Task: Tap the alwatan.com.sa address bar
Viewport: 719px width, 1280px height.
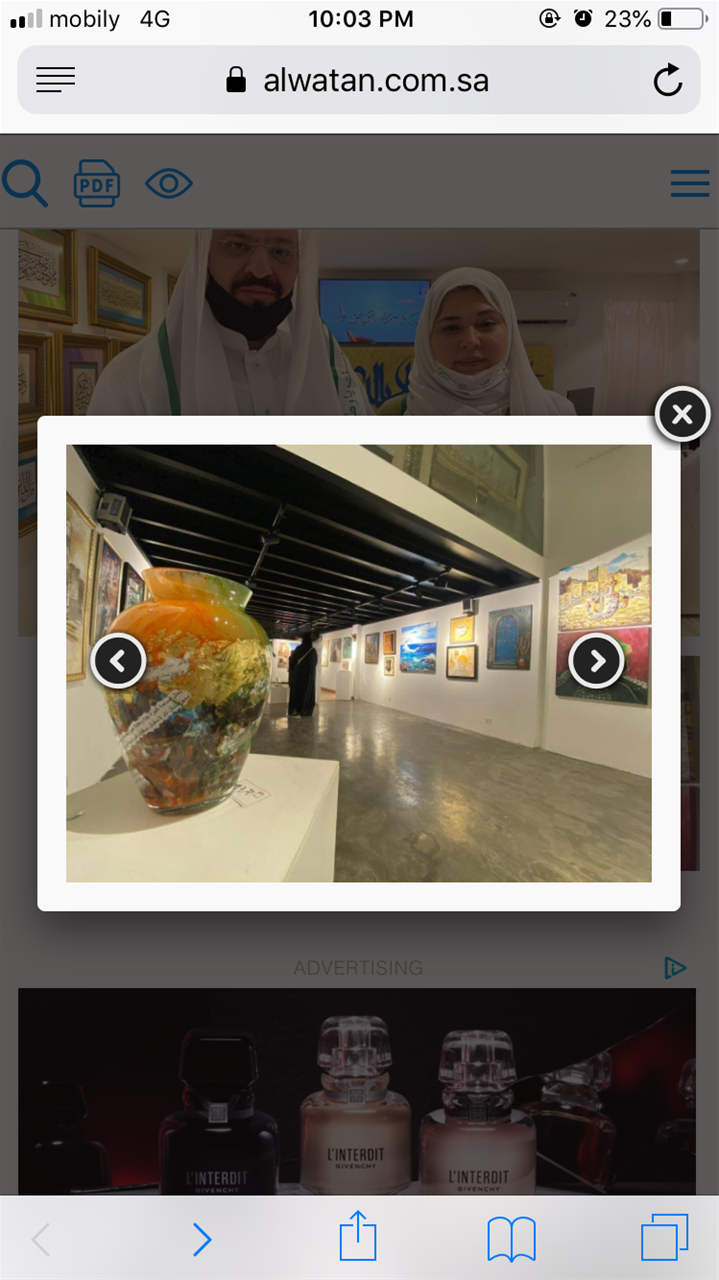Action: pyautogui.click(x=359, y=80)
